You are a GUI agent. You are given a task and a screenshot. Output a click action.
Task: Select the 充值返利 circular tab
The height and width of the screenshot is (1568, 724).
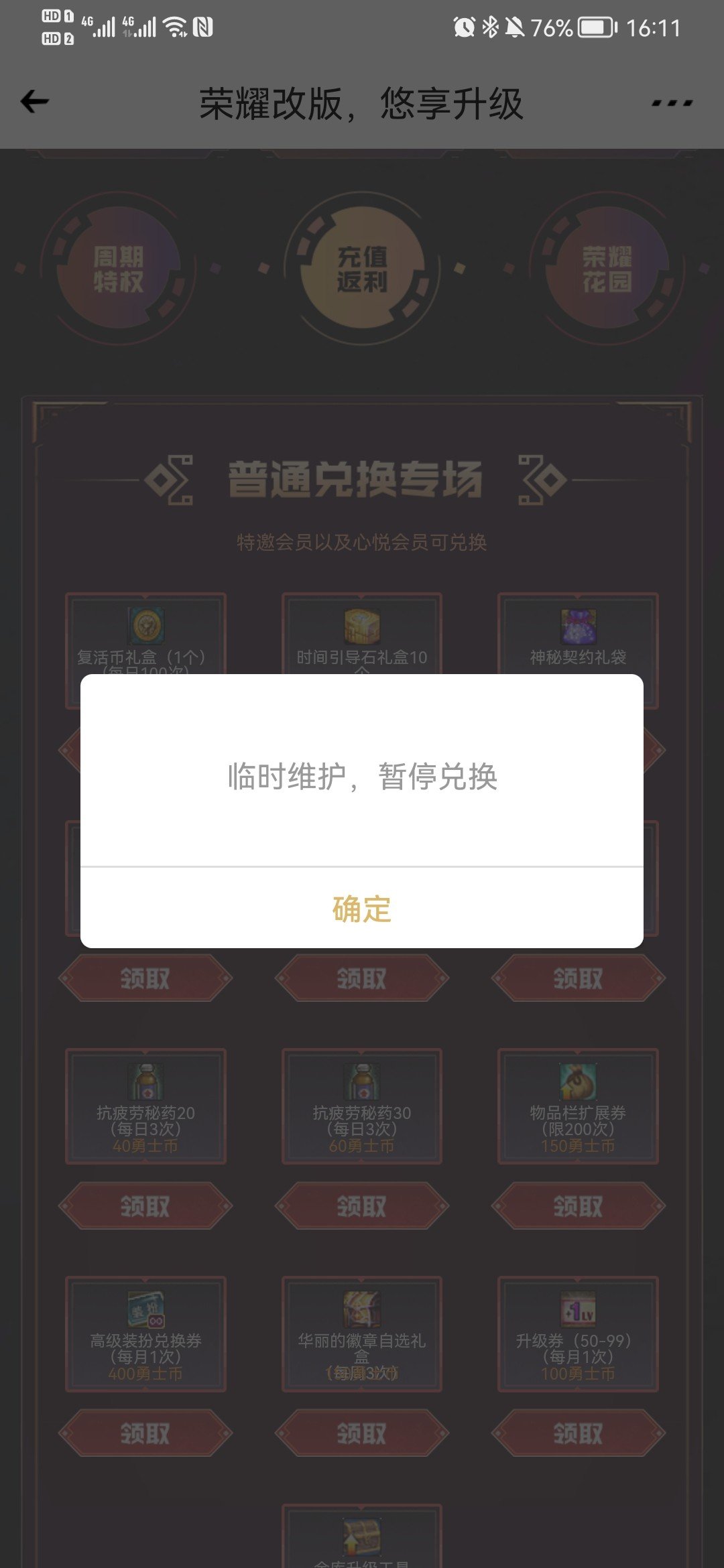[x=361, y=267]
